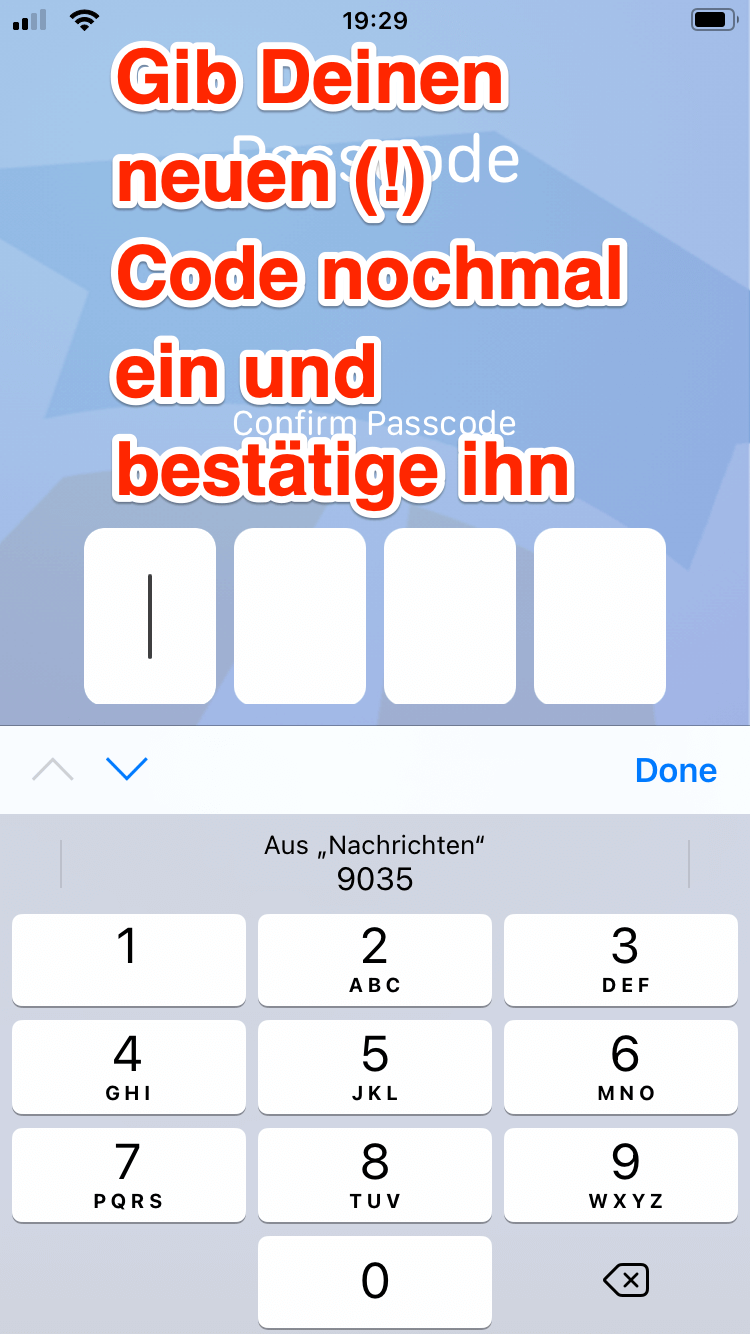Image resolution: width=750 pixels, height=1334 pixels.
Task: Enter digit 5 on keypad
Action: click(x=375, y=1066)
